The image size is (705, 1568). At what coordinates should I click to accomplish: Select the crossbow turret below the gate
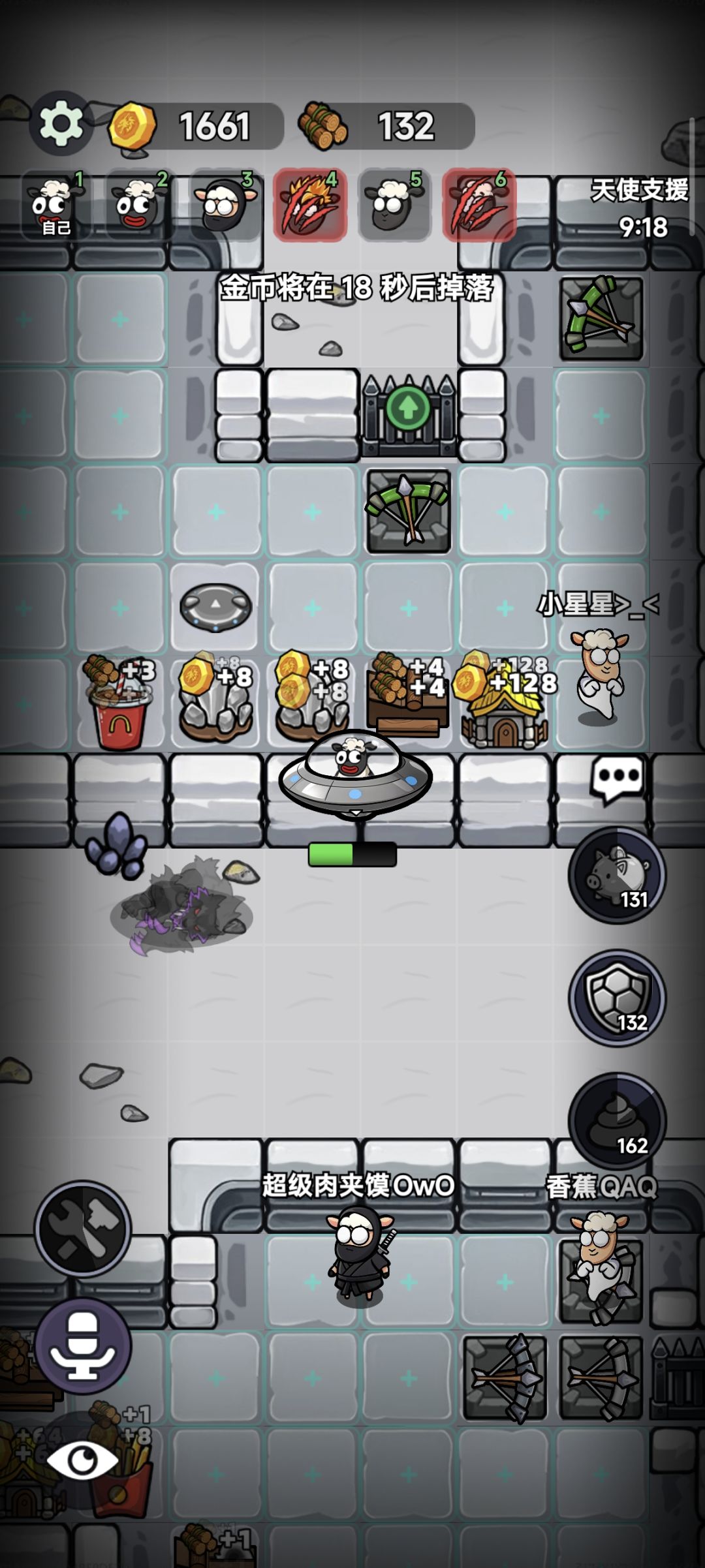409,511
